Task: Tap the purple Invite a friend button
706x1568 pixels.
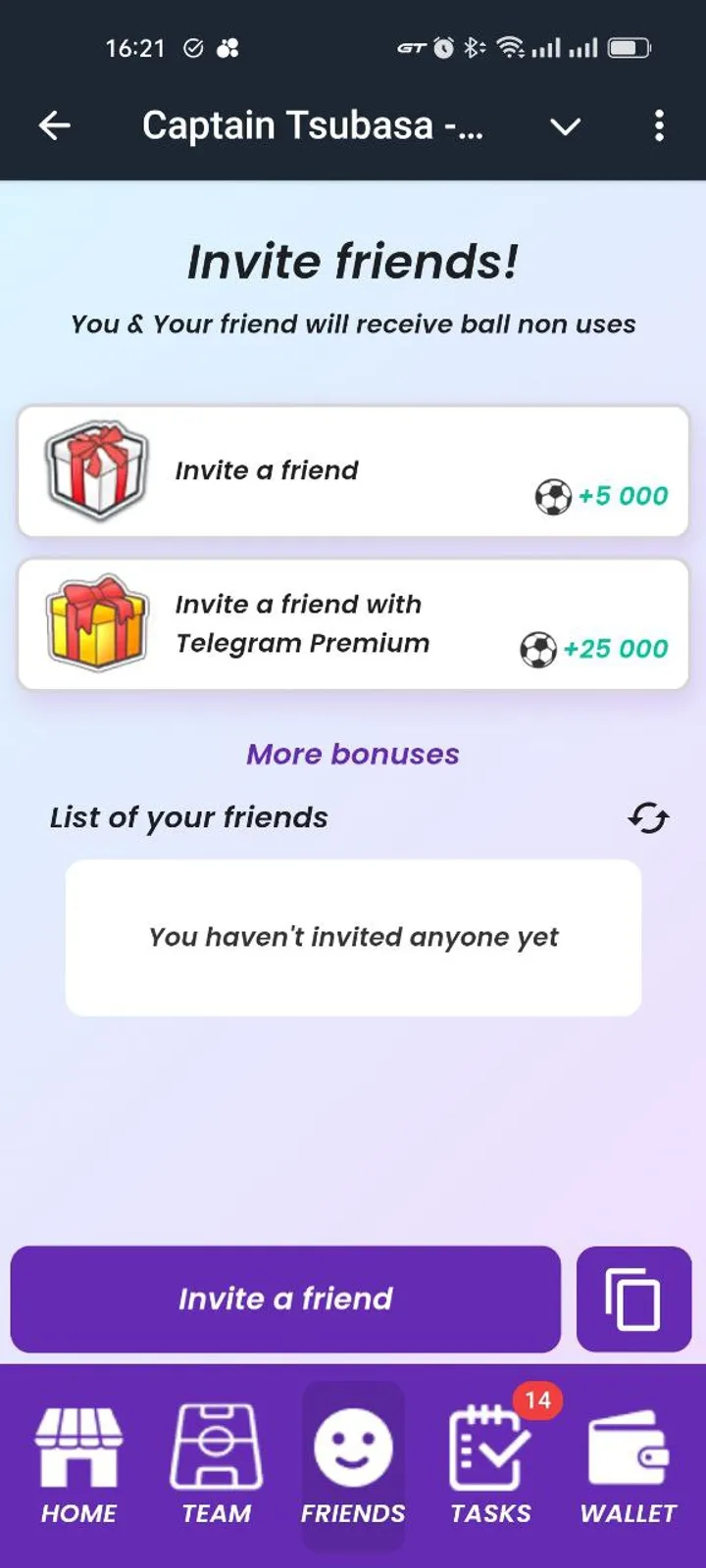Action: point(285,1298)
